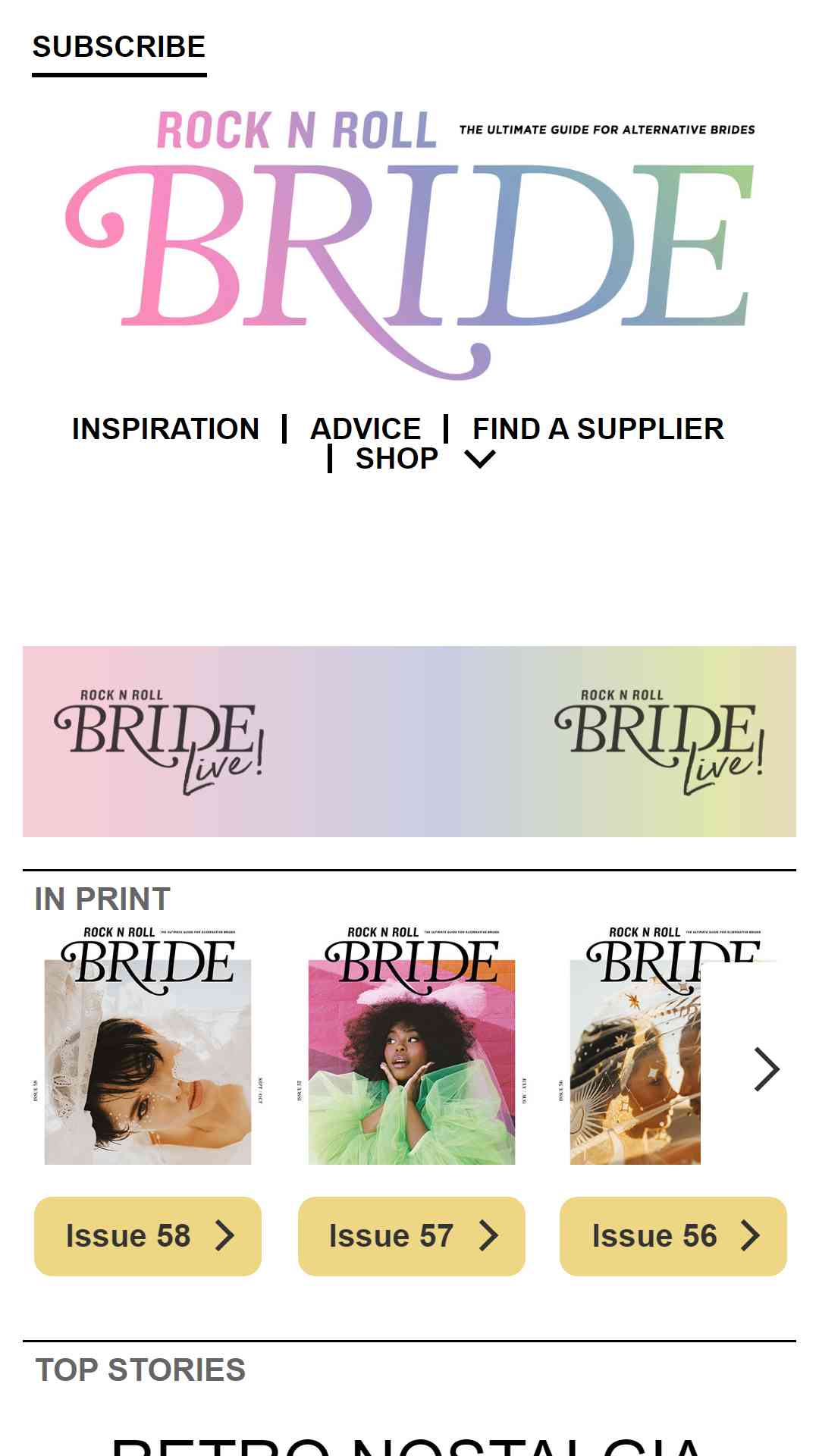Open the Rock n Roll Bride Live banner

409,741
